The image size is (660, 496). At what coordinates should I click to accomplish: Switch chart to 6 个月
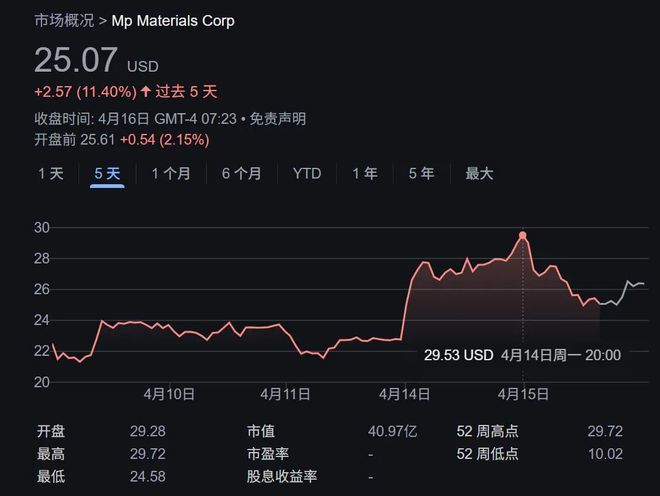pyautogui.click(x=241, y=173)
